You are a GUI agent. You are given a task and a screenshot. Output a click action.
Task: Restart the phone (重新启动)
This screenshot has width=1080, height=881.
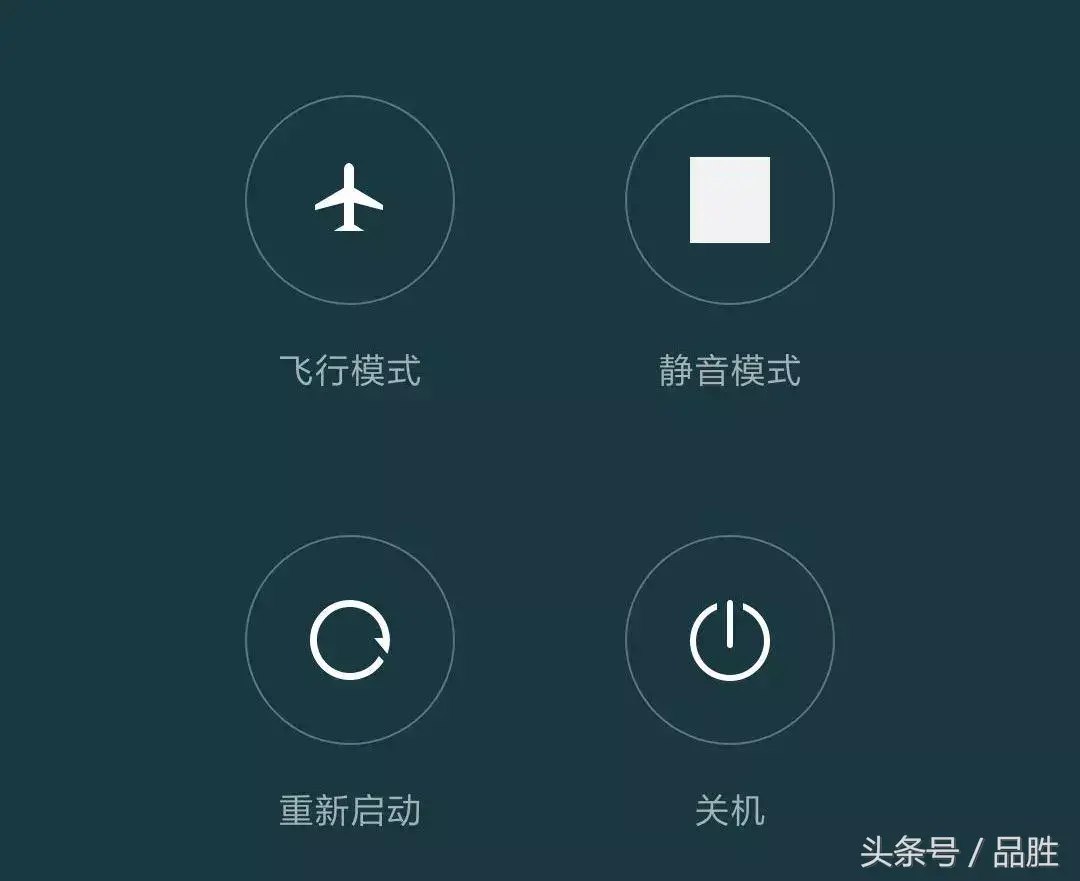click(x=349, y=640)
